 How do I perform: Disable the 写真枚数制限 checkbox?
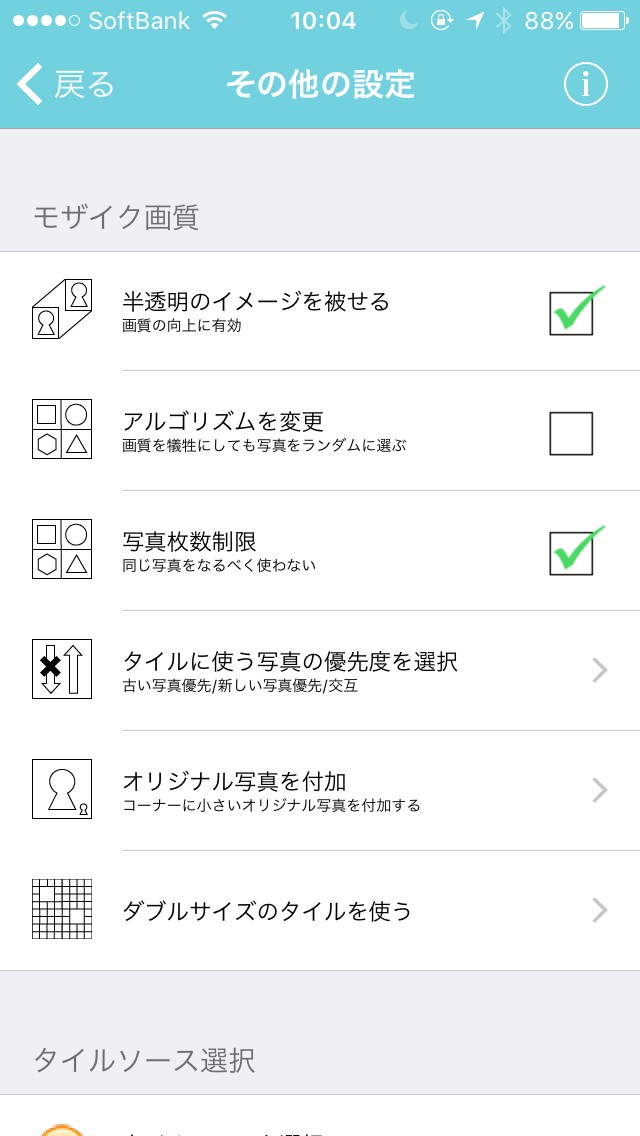pyautogui.click(x=571, y=553)
